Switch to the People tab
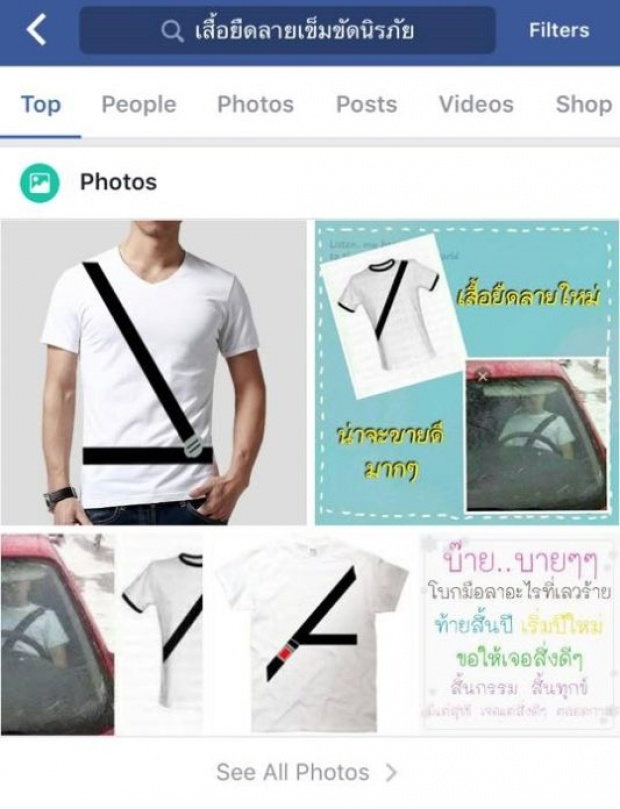This screenshot has height=809, width=620. (x=138, y=104)
